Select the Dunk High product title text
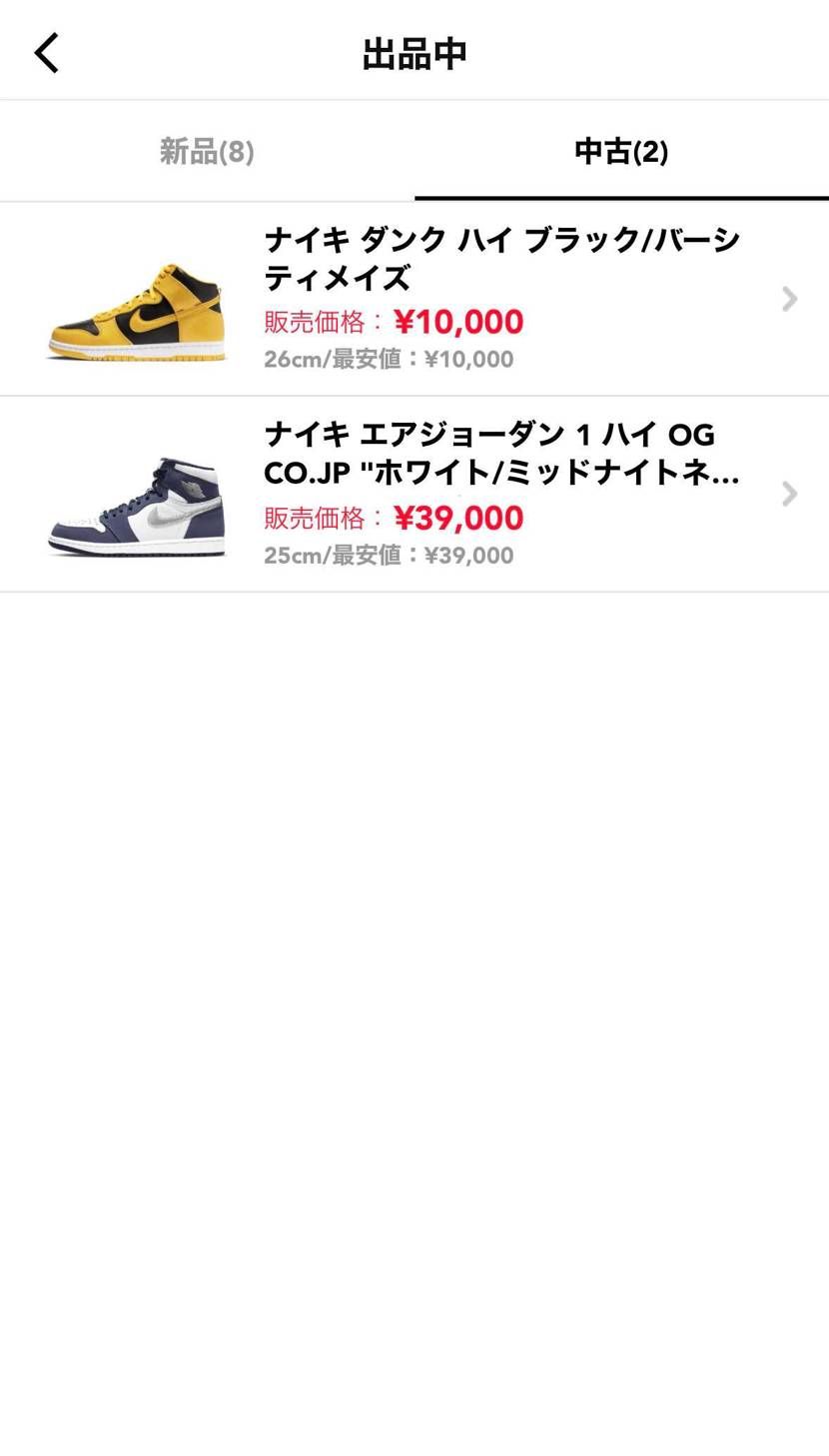 pos(499,259)
